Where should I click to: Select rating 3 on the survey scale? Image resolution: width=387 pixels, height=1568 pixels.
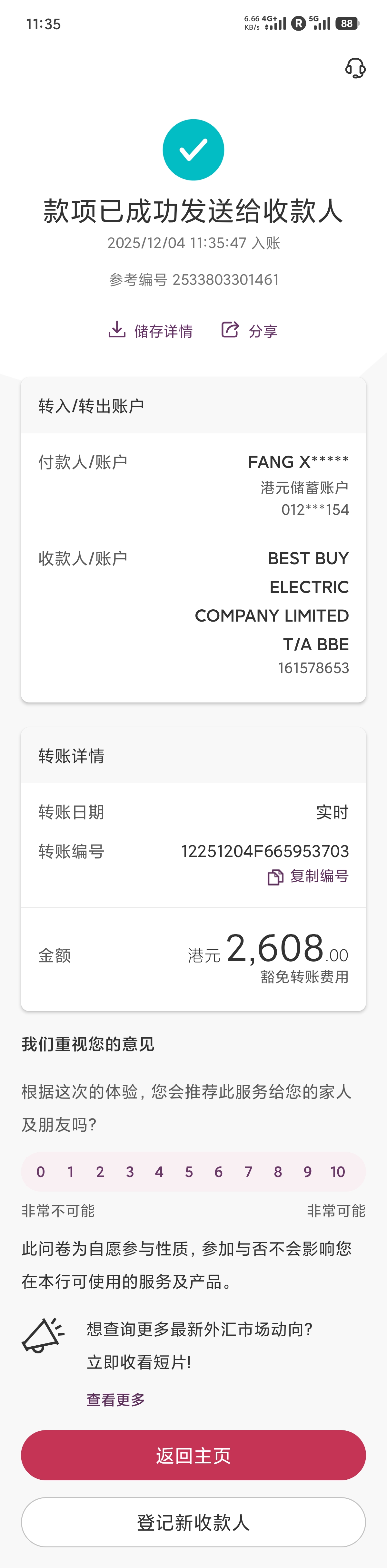click(x=130, y=1172)
